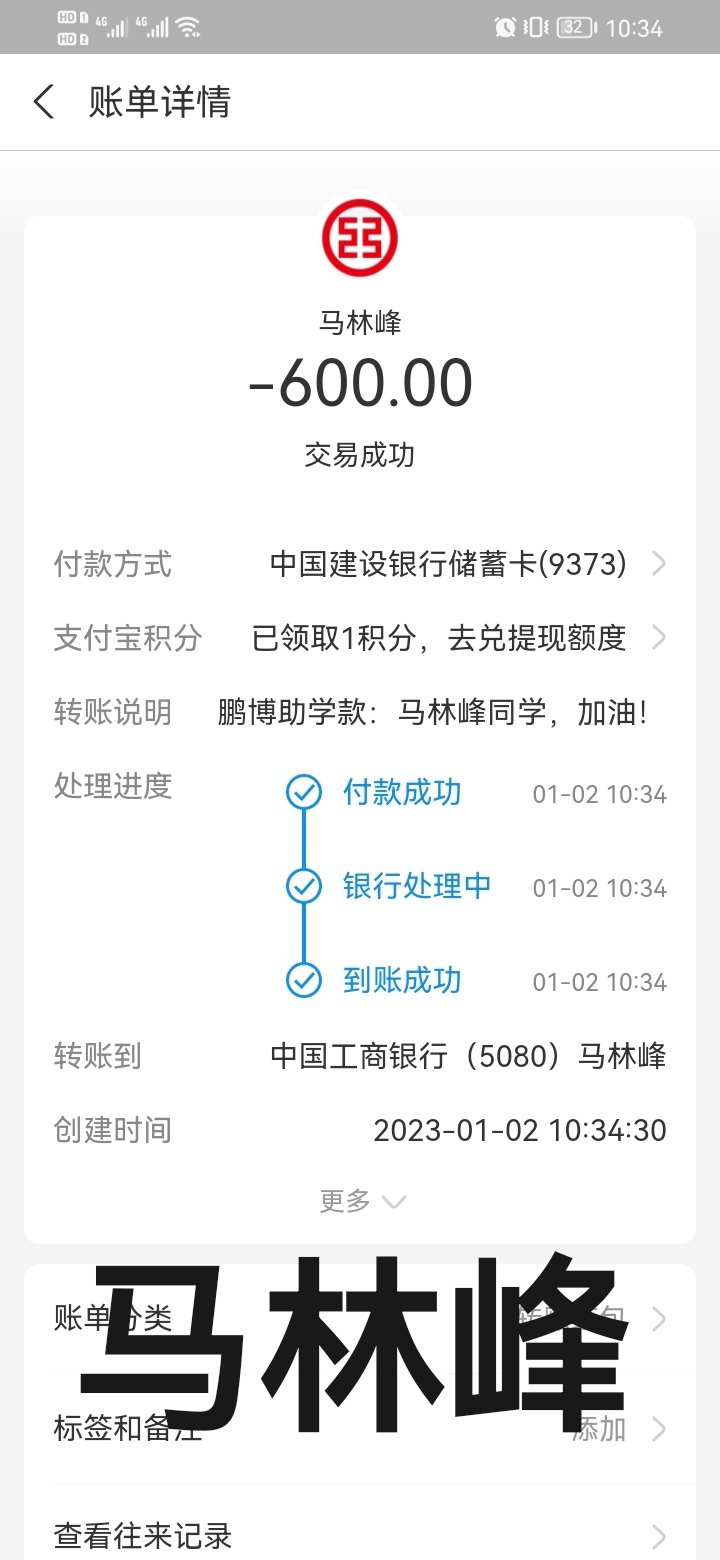Click the 银行处理中 checkmark icon
Image resolution: width=720 pixels, height=1560 pixels.
[x=303, y=887]
